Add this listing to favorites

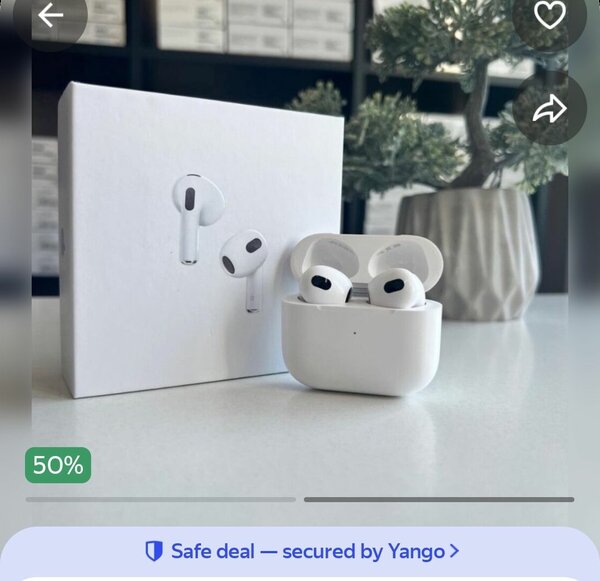(x=549, y=15)
